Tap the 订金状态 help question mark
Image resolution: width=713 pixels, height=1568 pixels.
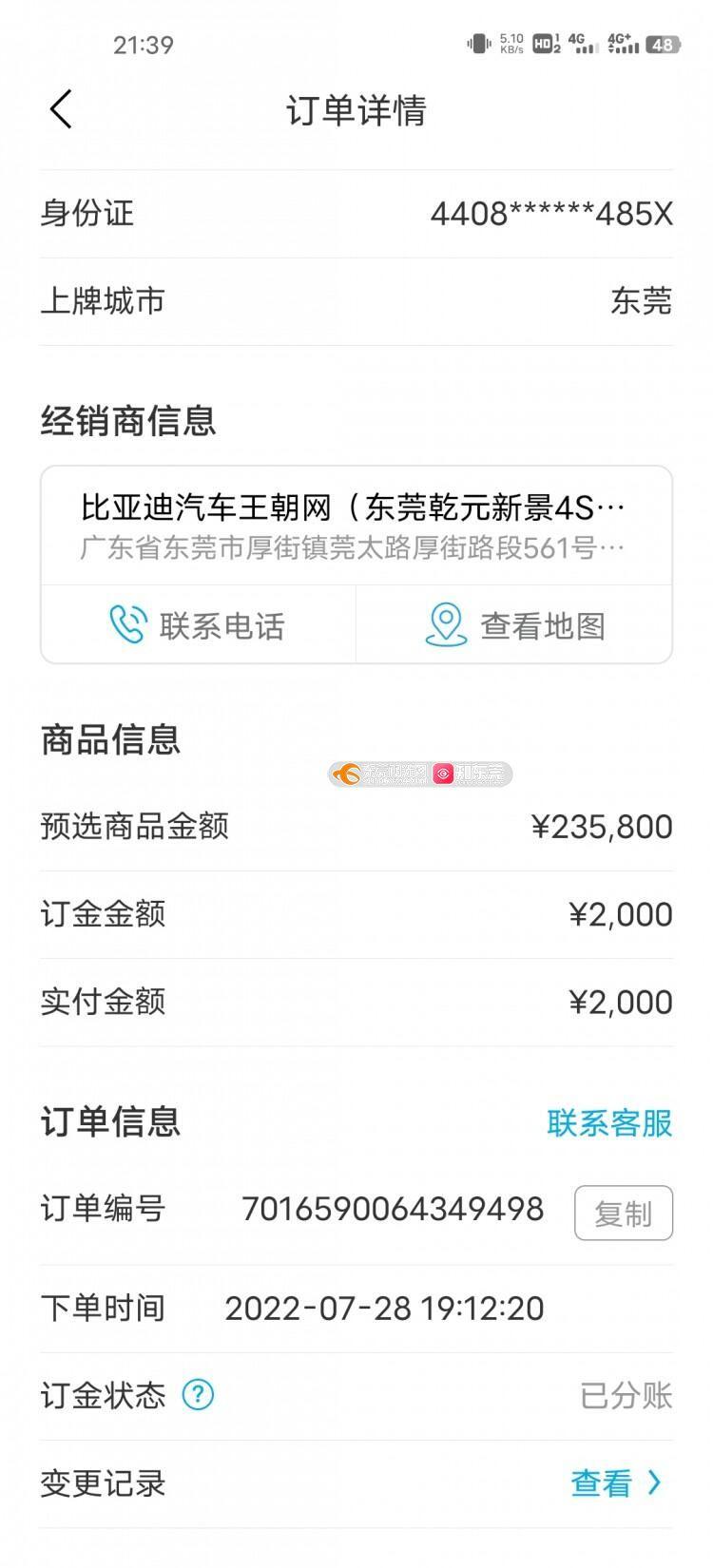pos(198,1395)
